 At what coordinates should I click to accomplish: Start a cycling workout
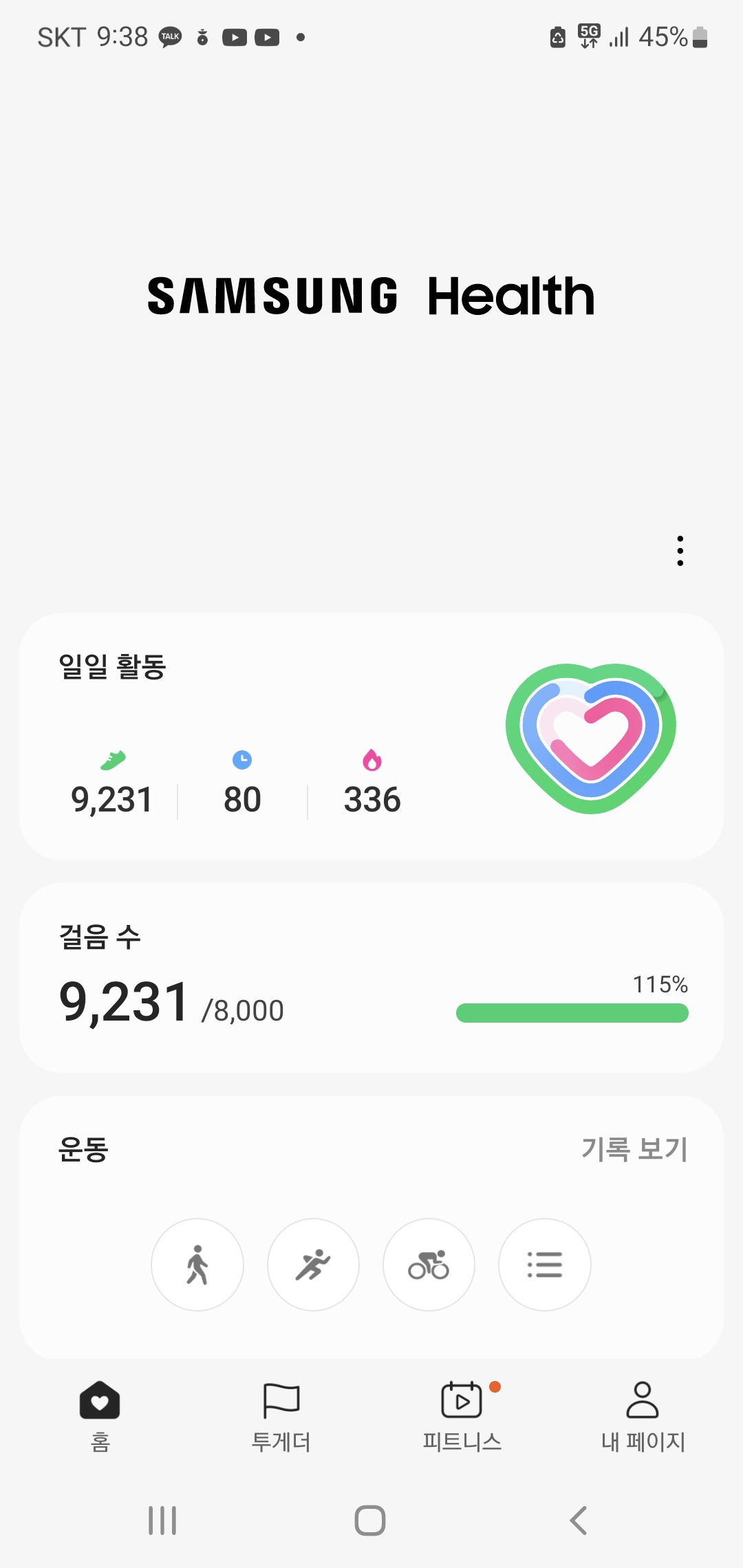[429, 1265]
